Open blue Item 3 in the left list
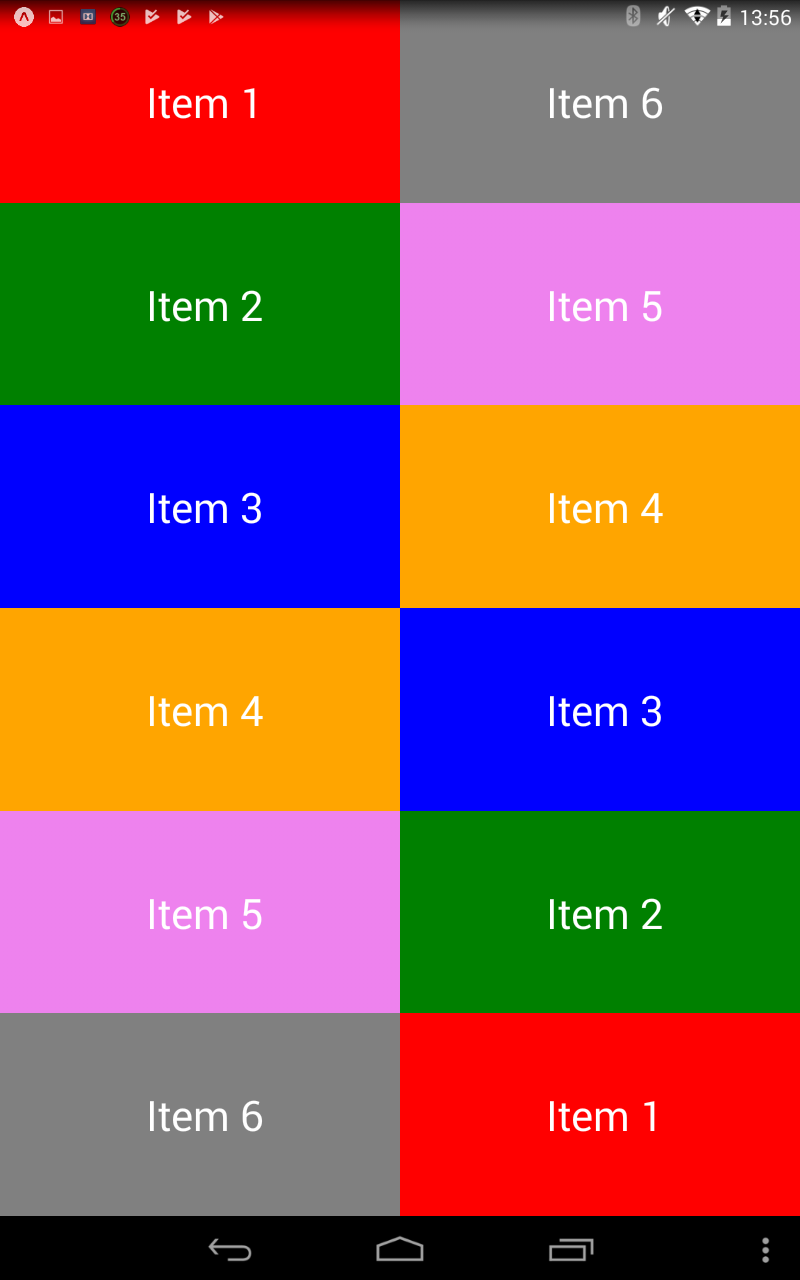Screen dimensions: 800x1280 coord(200,508)
